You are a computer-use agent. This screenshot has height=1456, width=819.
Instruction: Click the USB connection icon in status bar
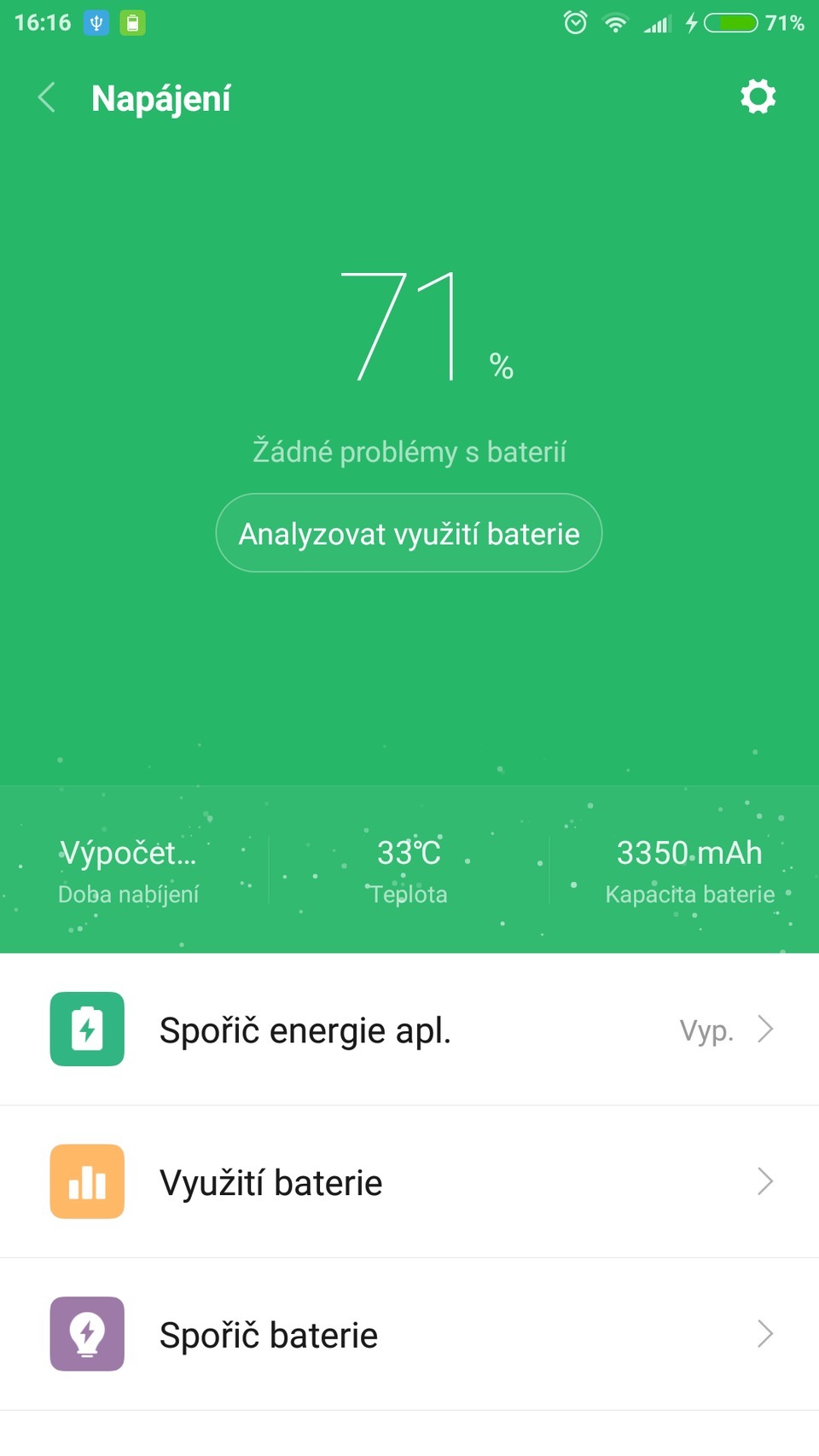coord(96,22)
